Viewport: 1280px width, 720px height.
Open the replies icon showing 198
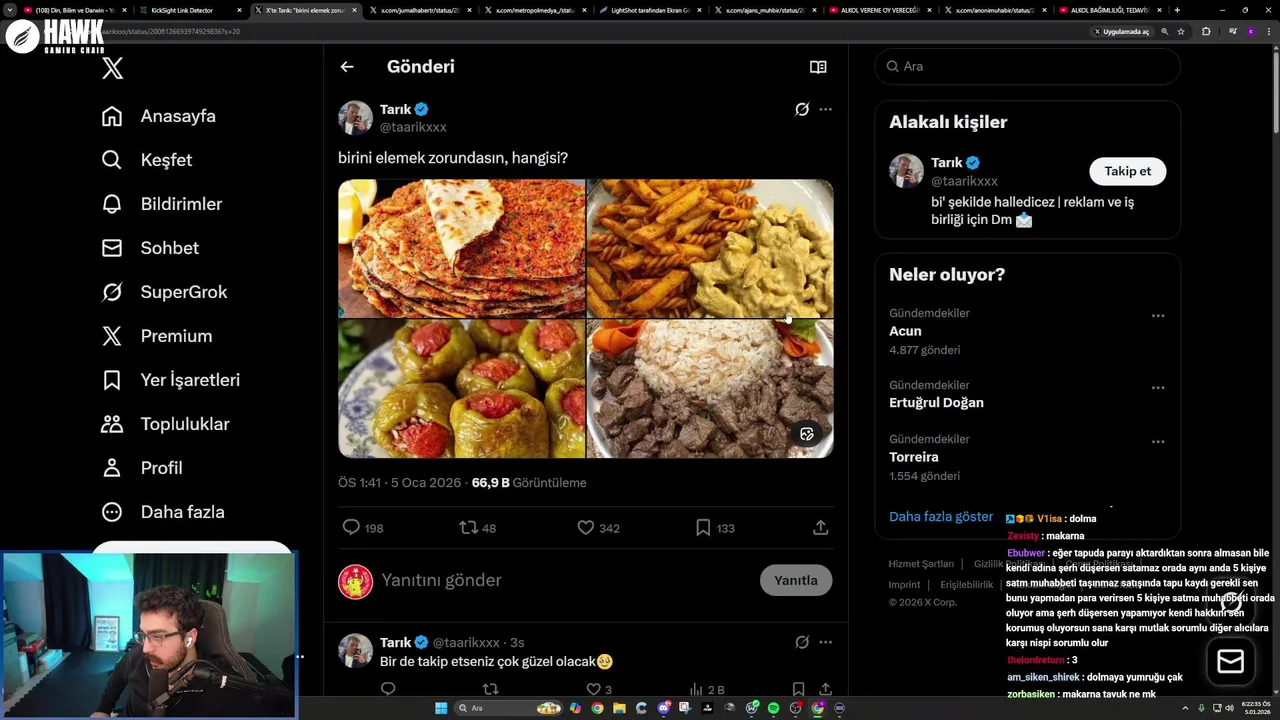point(351,527)
